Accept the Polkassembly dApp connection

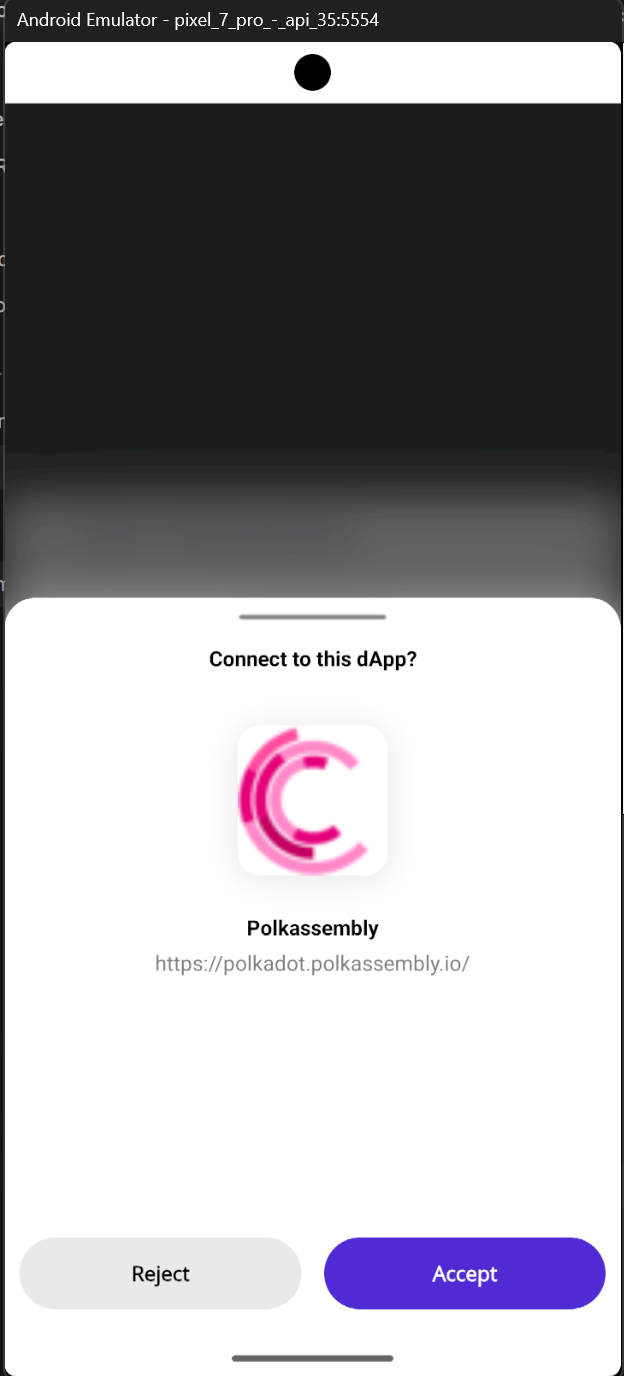coord(464,1273)
